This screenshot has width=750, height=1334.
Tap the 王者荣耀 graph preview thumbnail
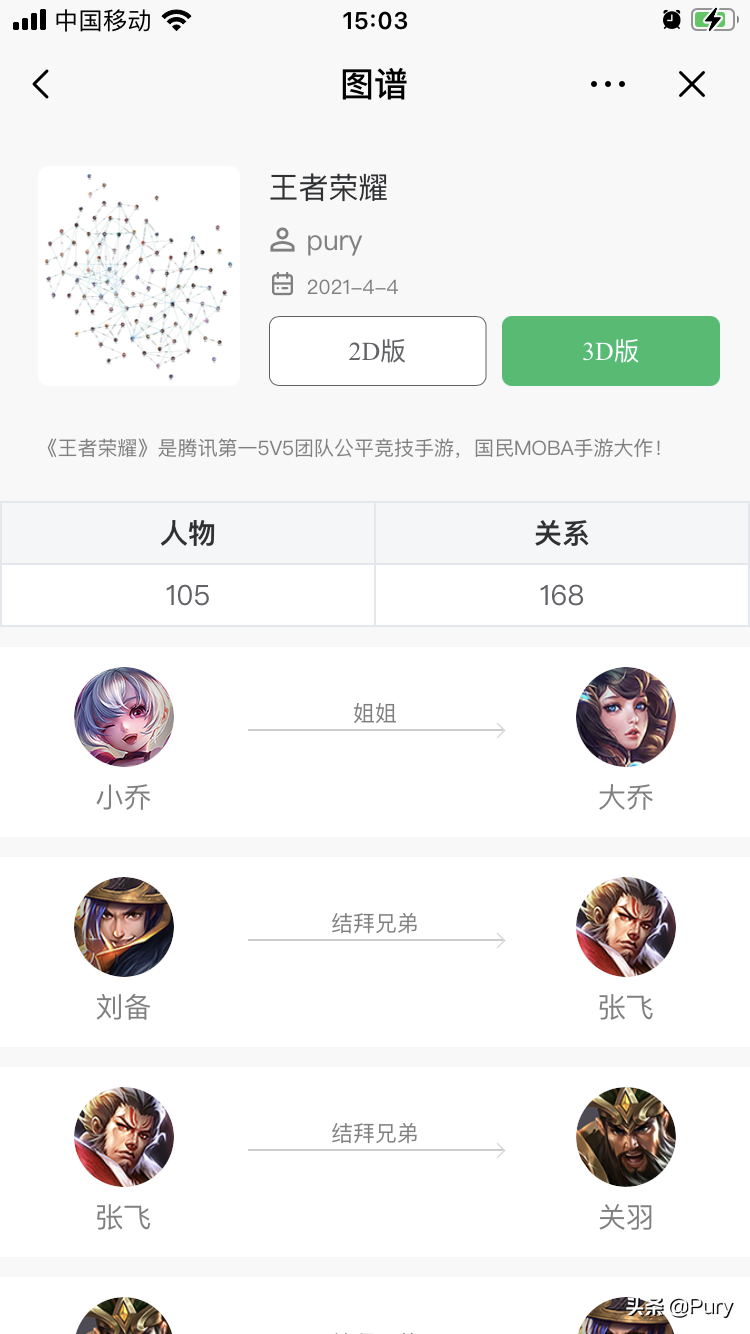point(139,276)
